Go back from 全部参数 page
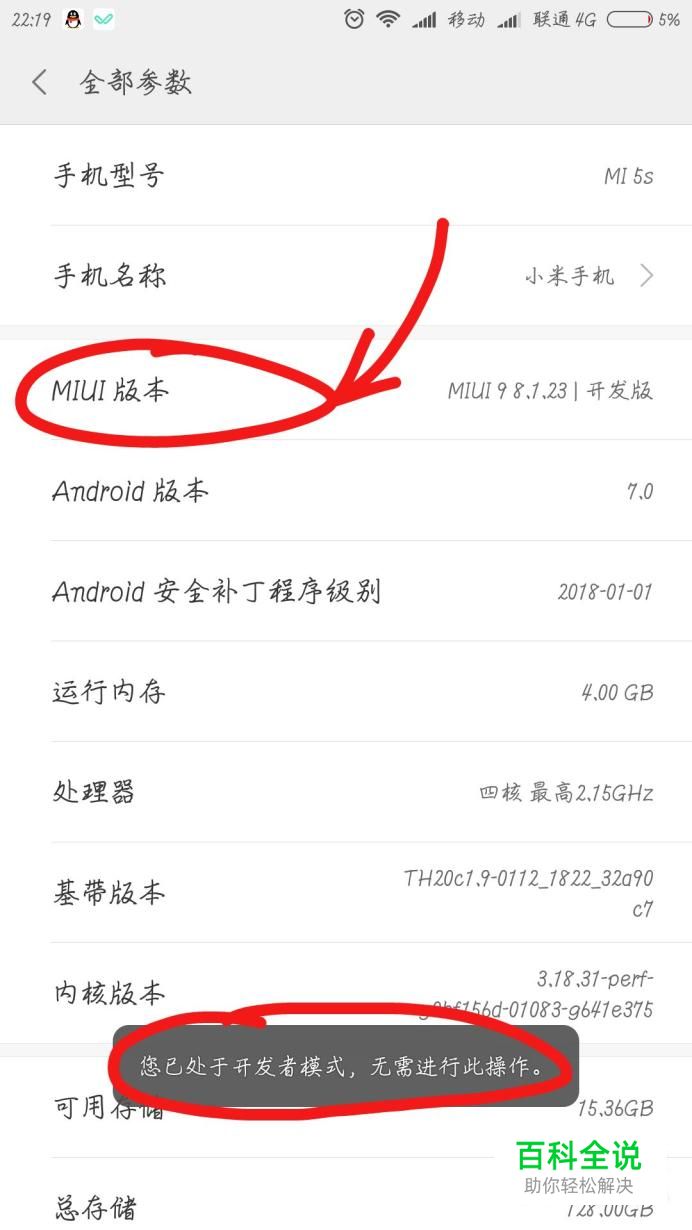 [40, 82]
